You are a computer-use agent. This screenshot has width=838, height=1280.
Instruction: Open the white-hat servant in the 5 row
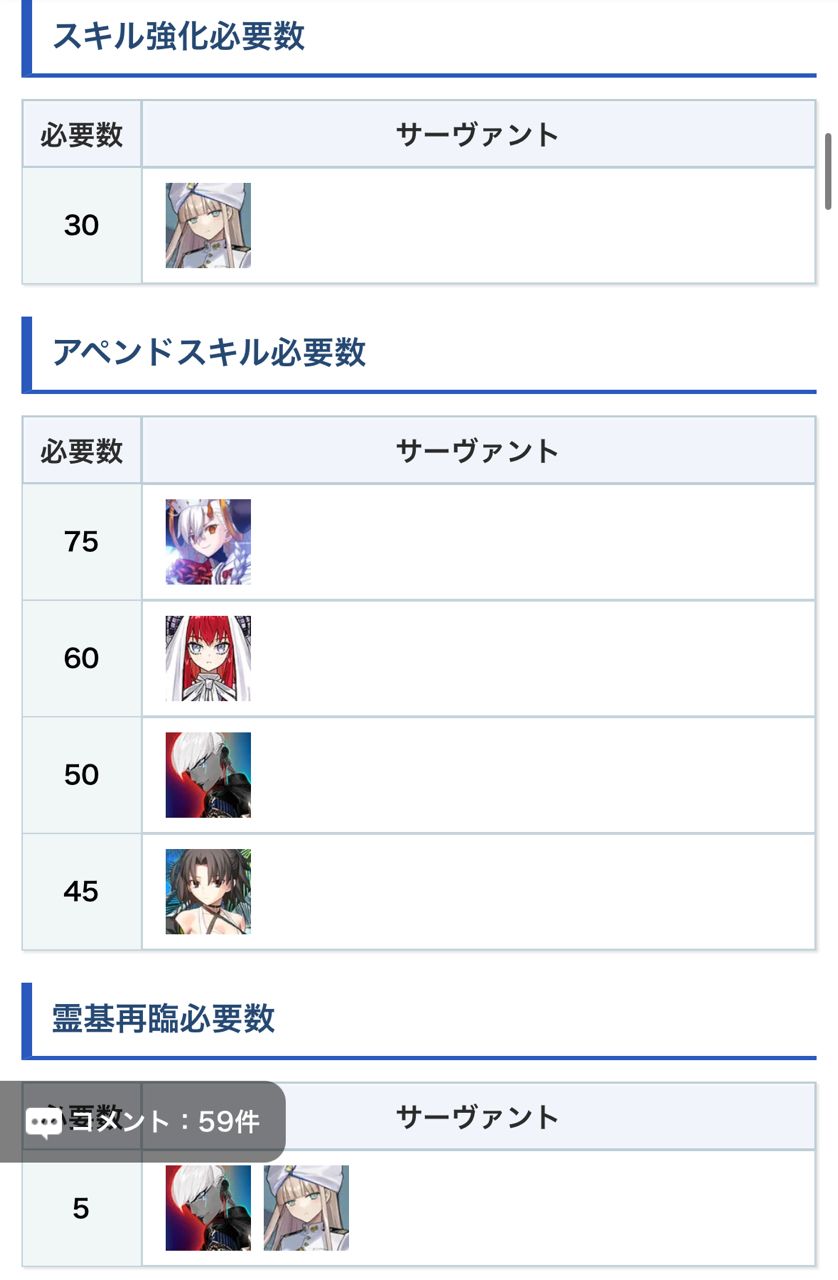[306, 1208]
